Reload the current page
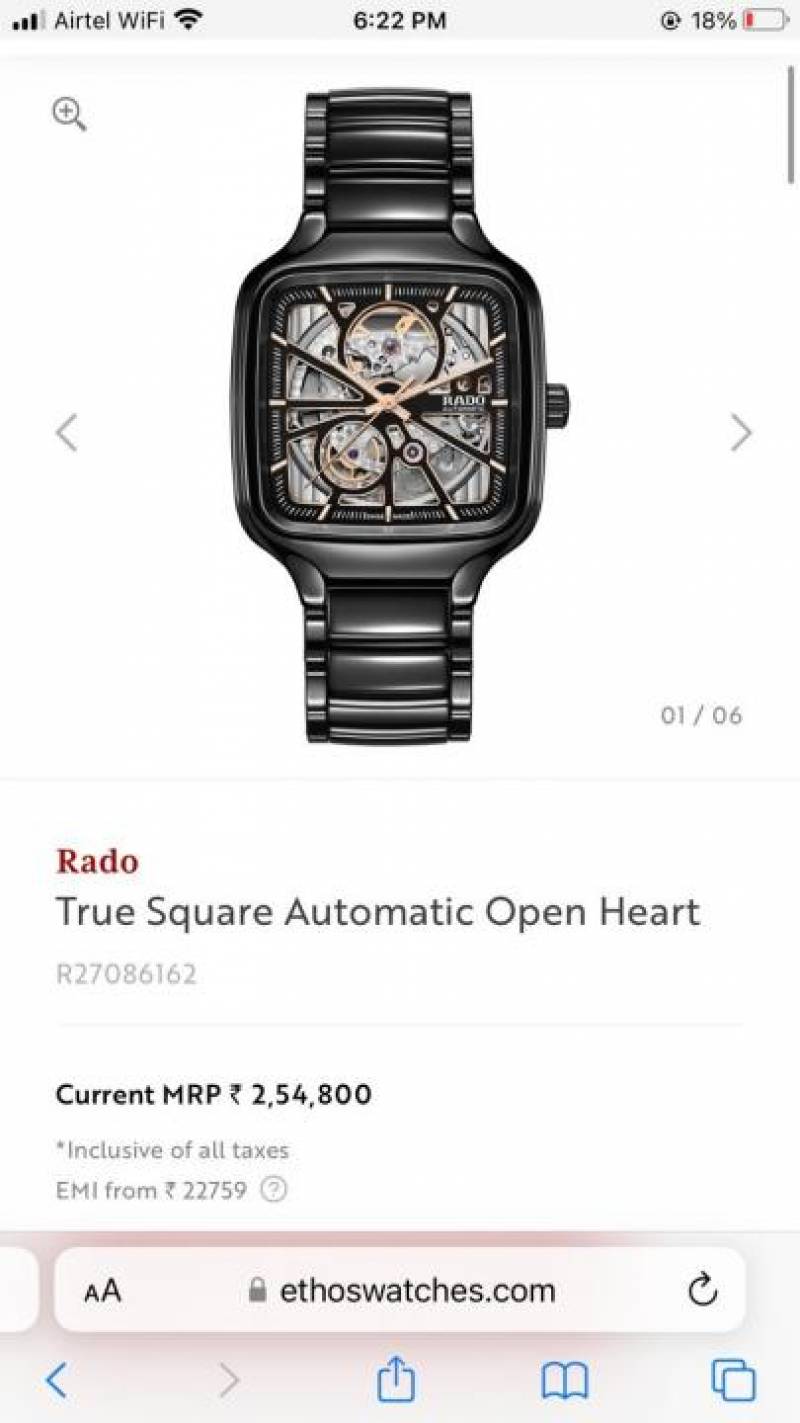 (x=703, y=1290)
